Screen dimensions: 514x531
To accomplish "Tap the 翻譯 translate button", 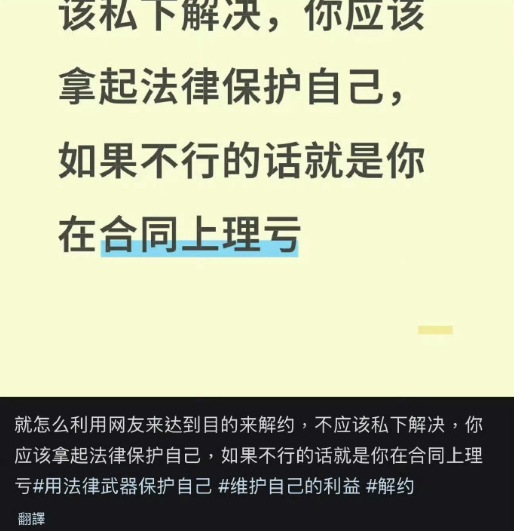I will click(31, 519).
